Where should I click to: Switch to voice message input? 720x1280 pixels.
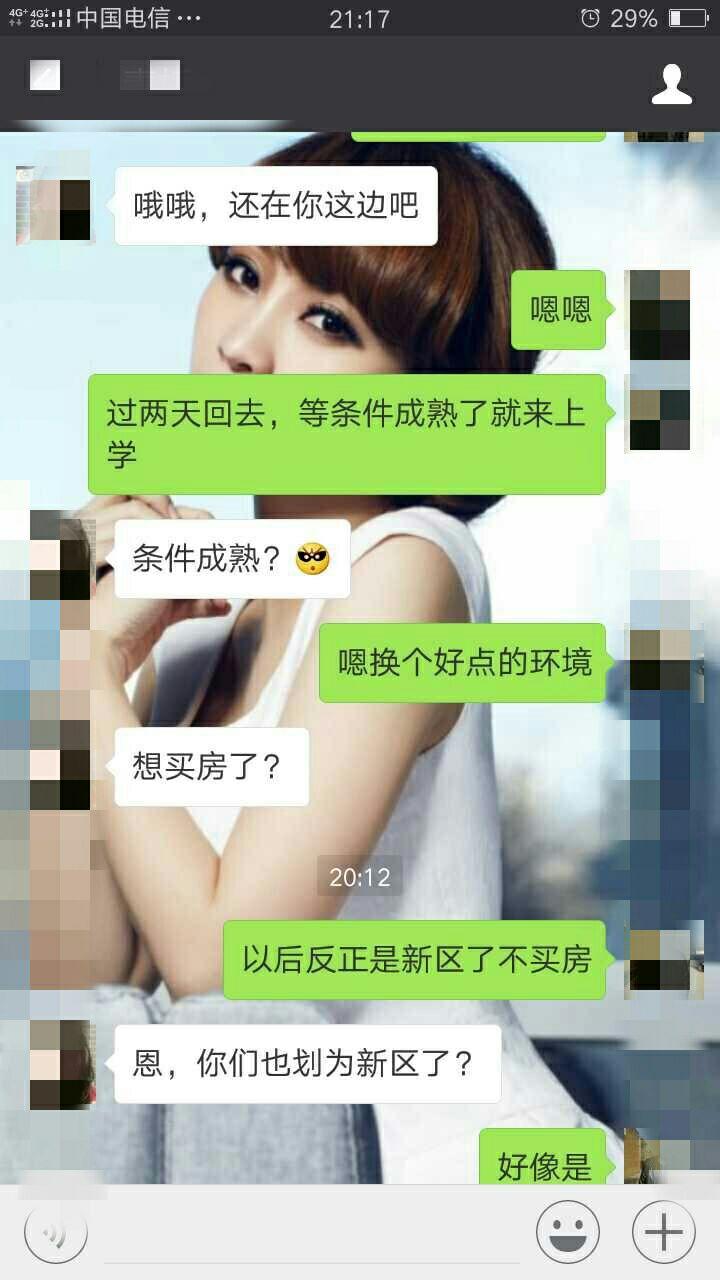click(x=56, y=1233)
